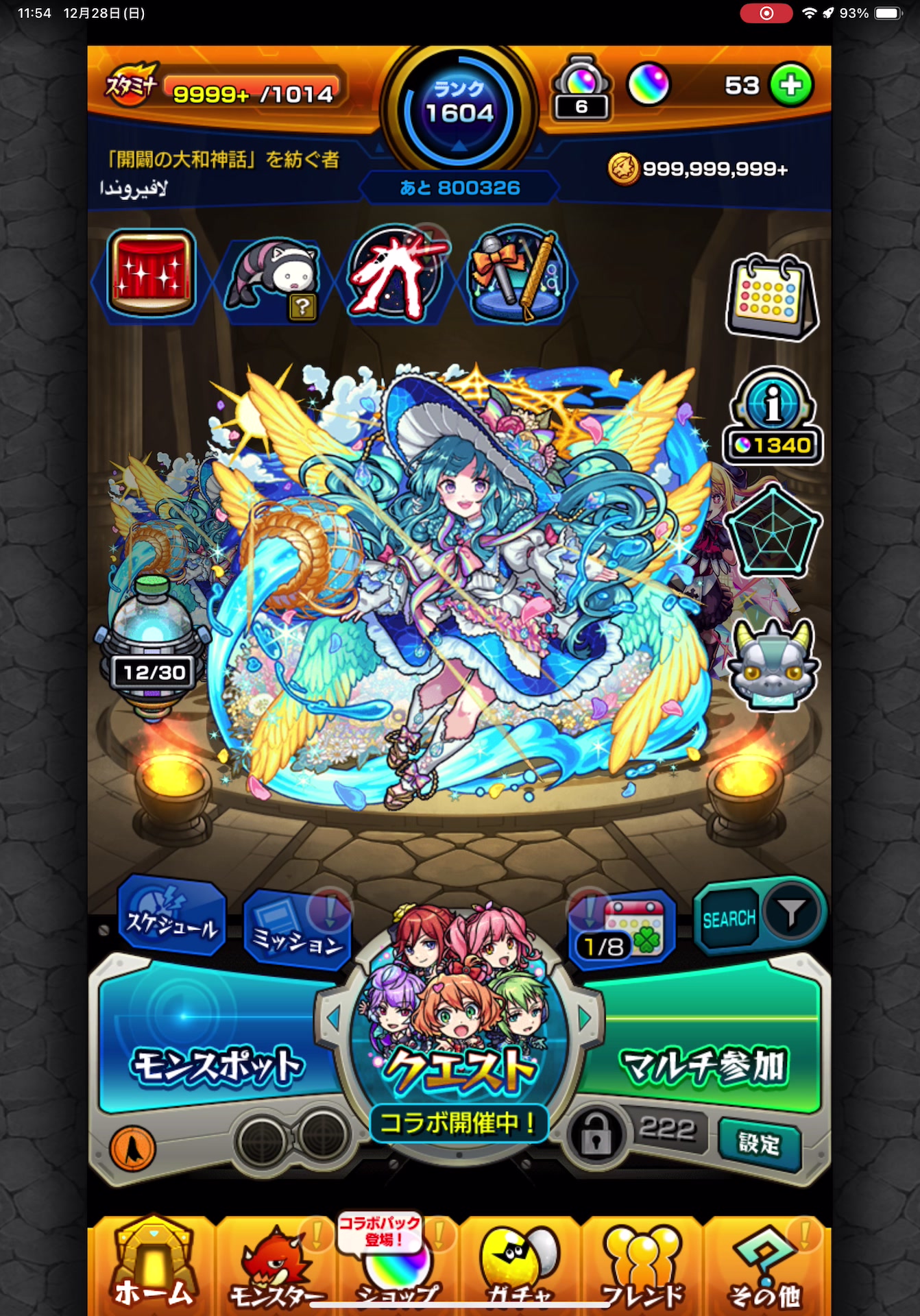Screen dimensions: 920x1316
Task: Open the red curtain stage icon
Action: coord(152,273)
